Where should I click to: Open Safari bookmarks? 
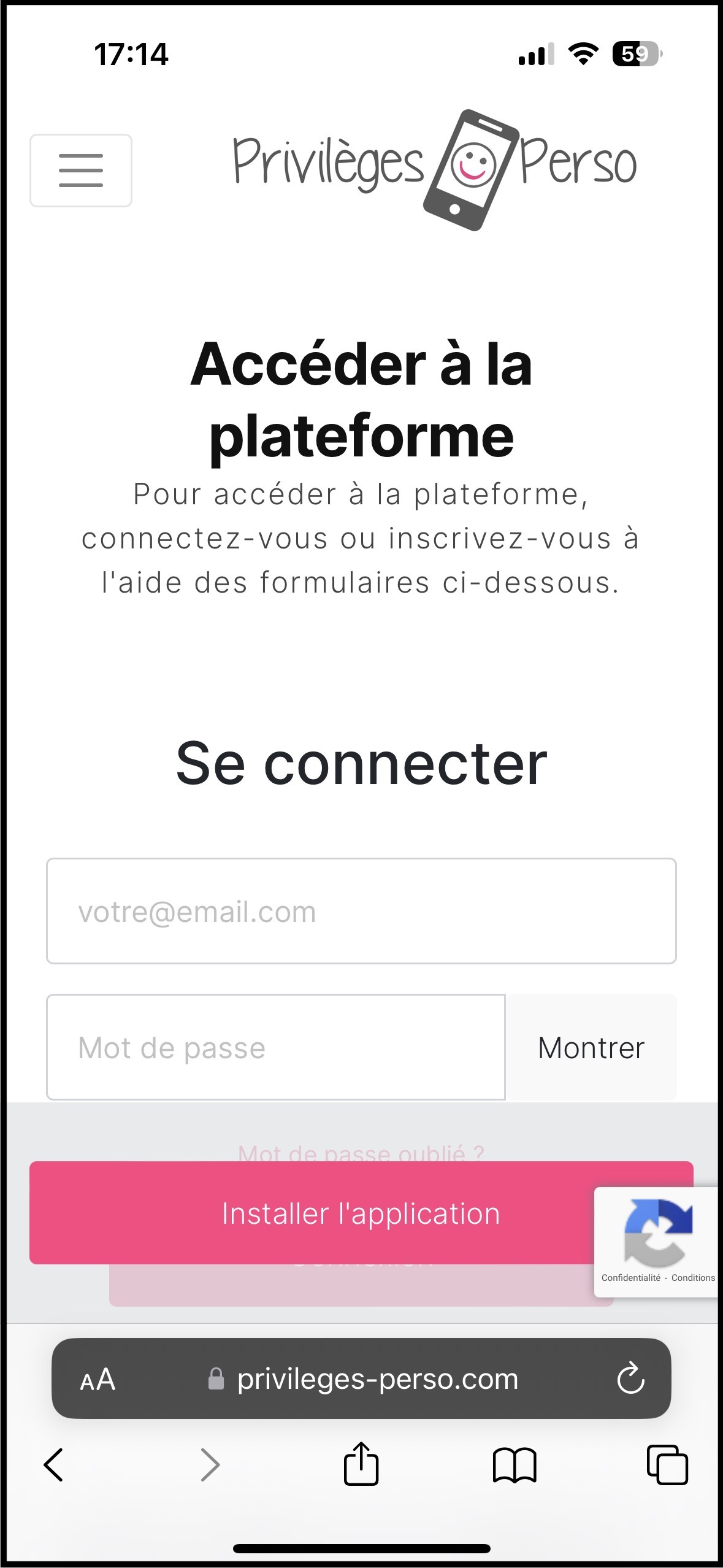(x=515, y=1465)
